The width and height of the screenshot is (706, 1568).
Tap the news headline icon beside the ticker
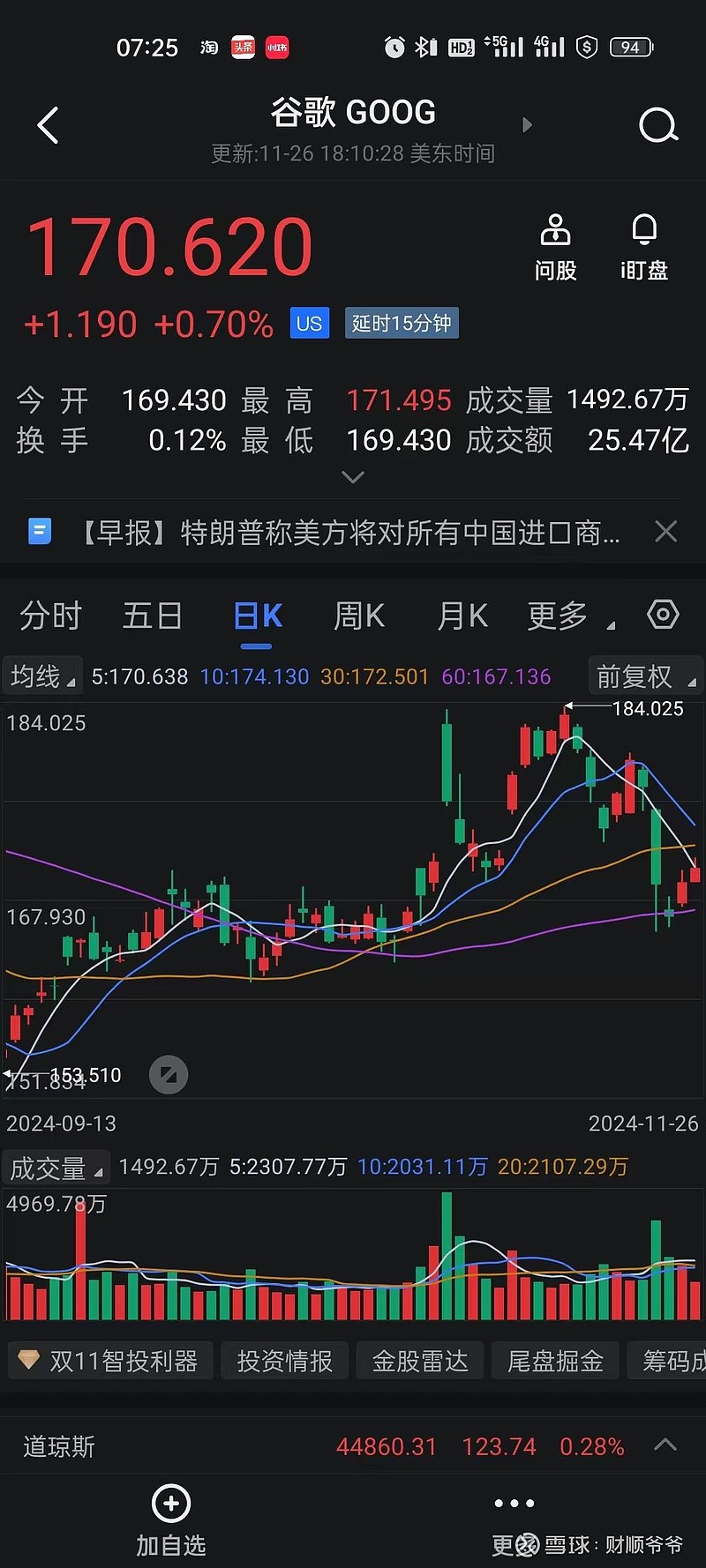click(39, 532)
